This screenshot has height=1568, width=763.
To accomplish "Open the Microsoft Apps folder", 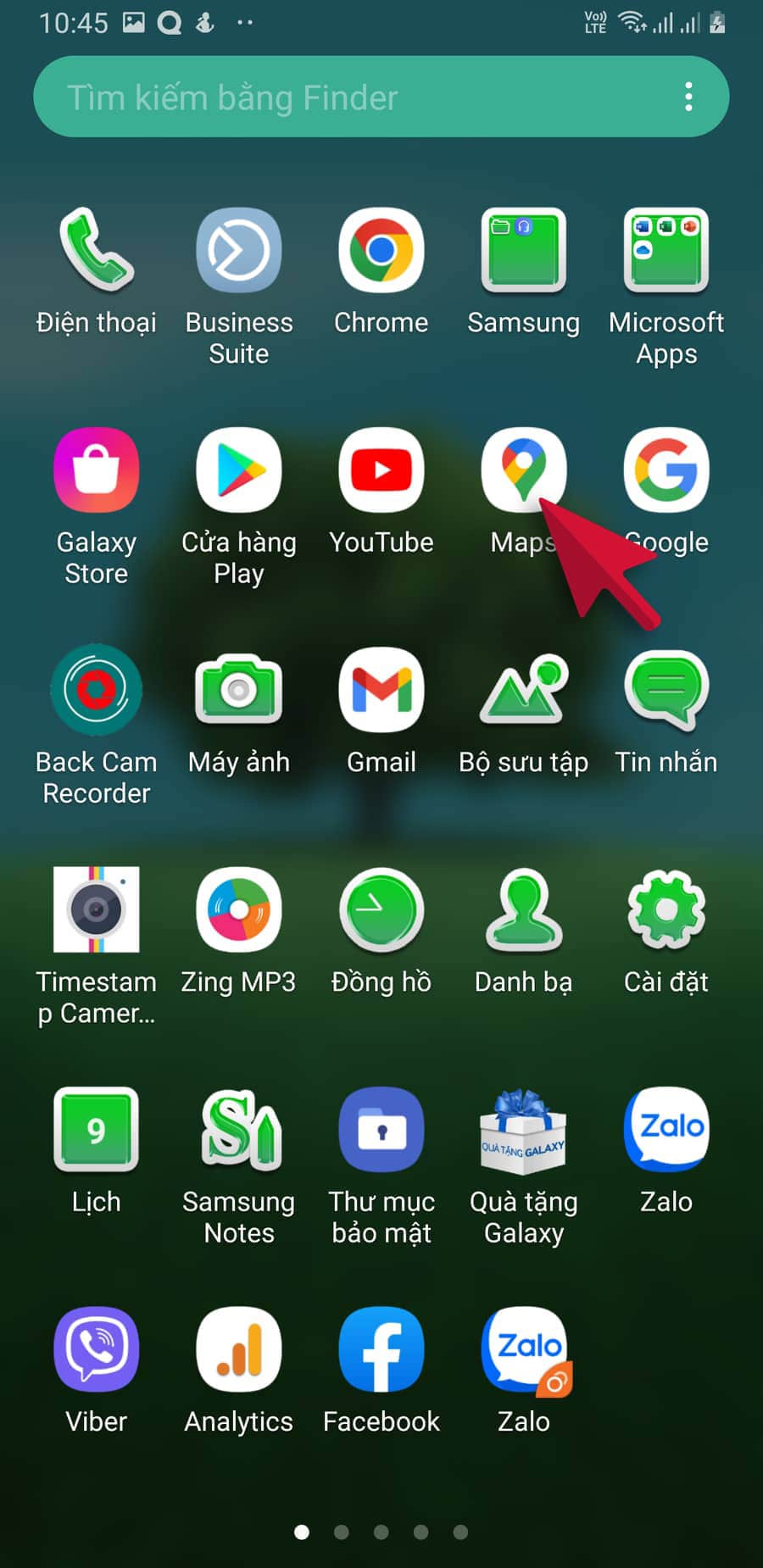I will click(666, 251).
